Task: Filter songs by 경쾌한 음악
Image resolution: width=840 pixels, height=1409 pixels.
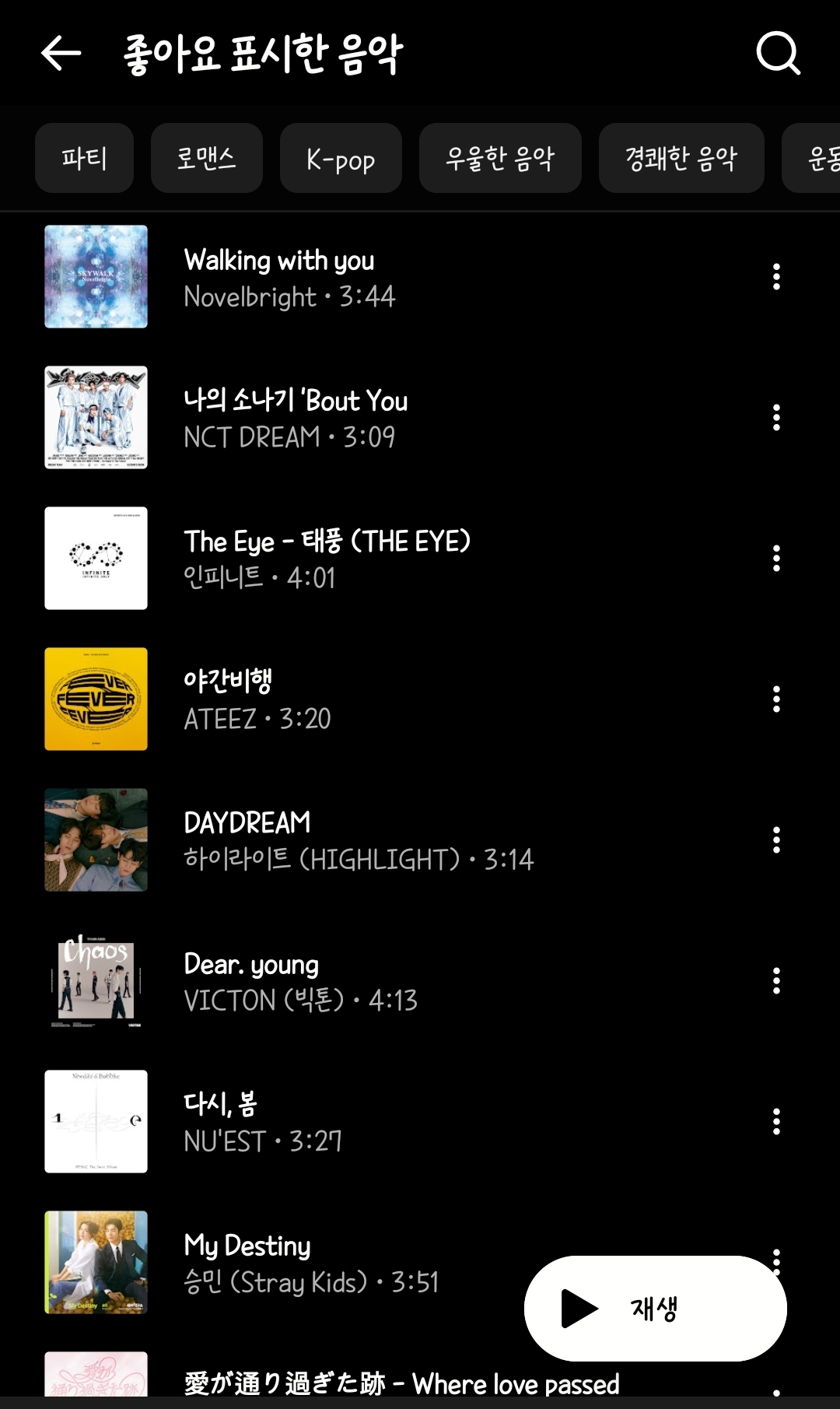Action: 681,158
